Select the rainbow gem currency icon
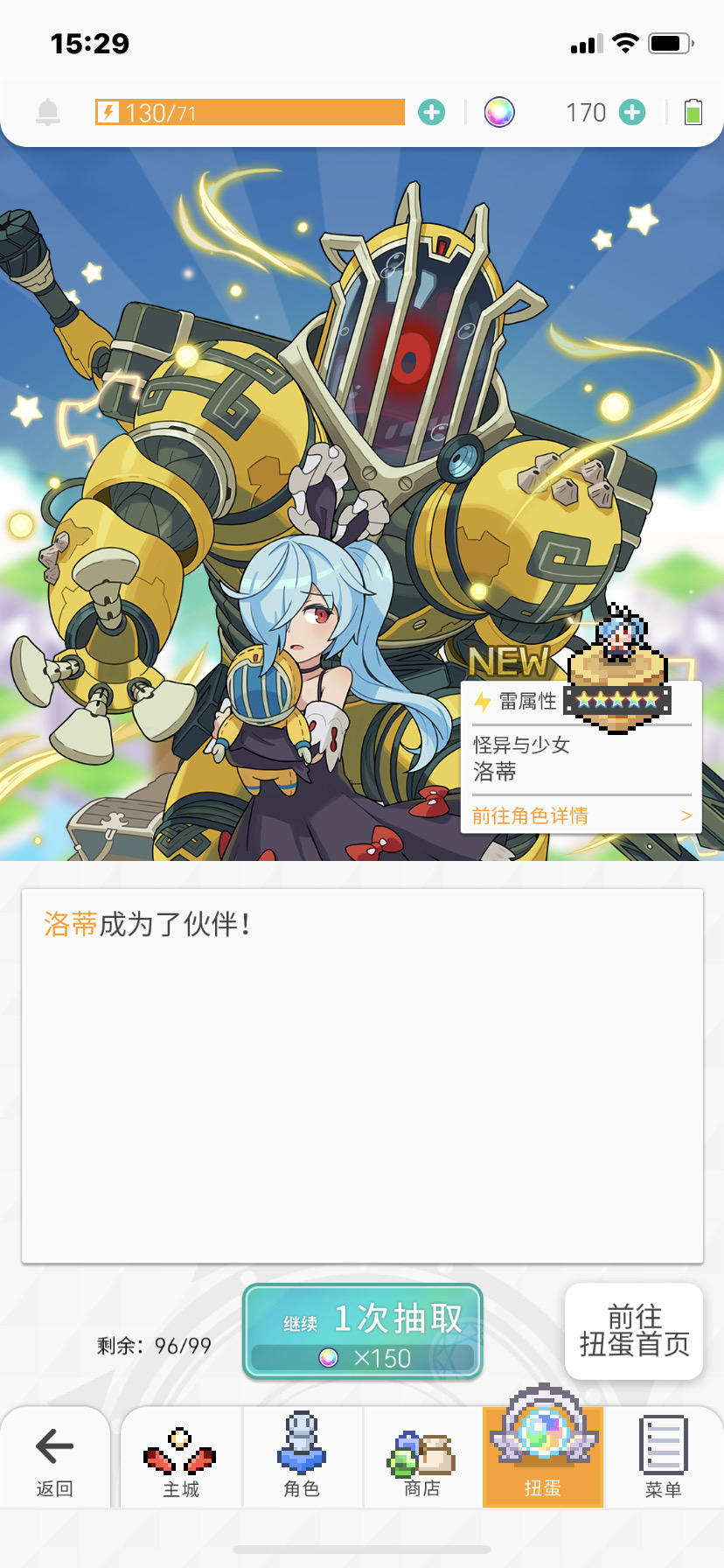This screenshot has width=724, height=1568. [498, 111]
